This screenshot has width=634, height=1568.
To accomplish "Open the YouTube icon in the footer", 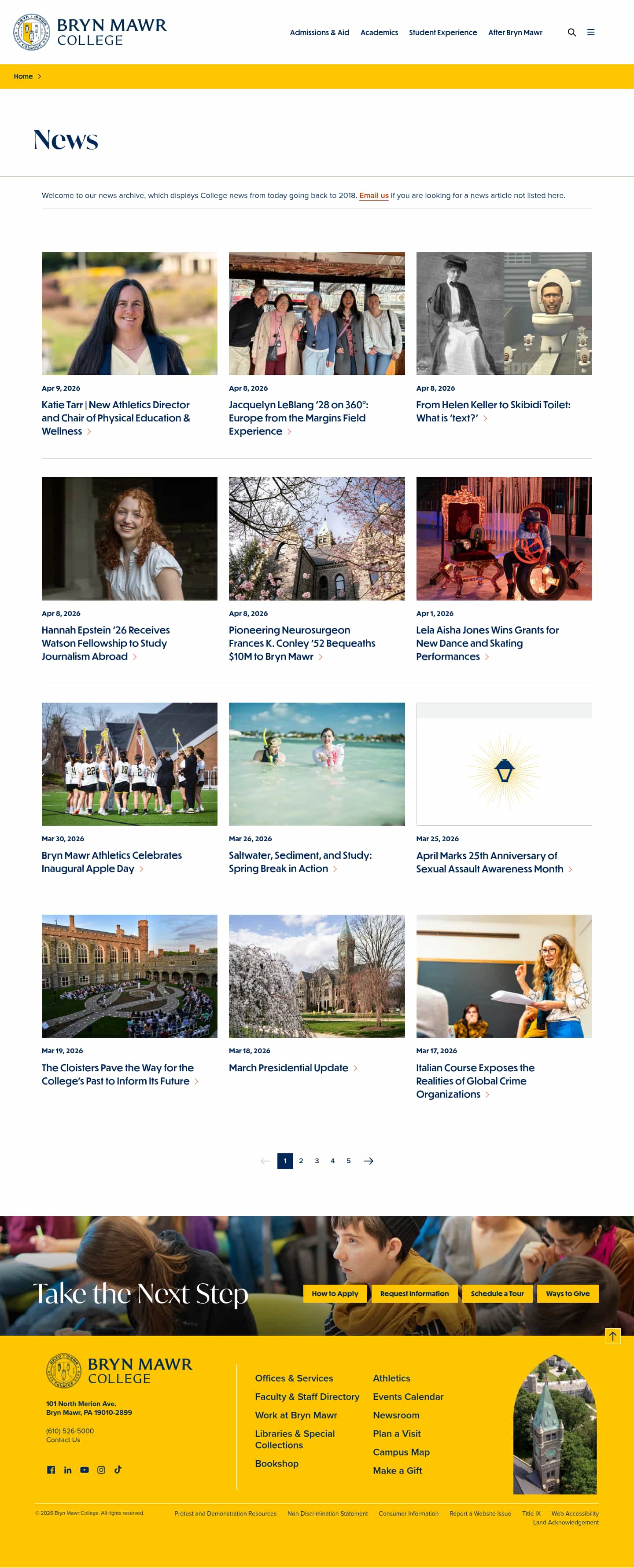I will coord(85,1469).
